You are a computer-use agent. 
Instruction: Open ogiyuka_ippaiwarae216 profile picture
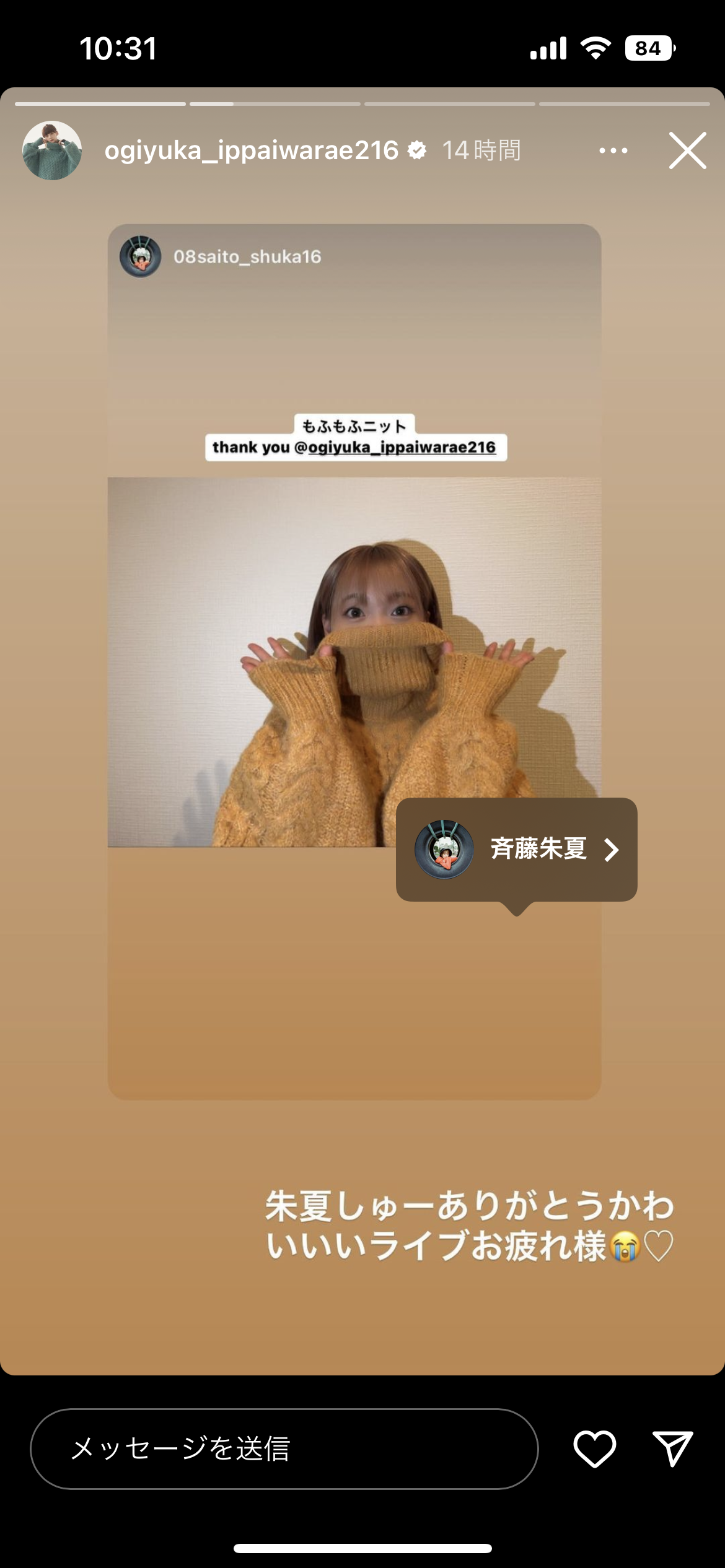52,150
